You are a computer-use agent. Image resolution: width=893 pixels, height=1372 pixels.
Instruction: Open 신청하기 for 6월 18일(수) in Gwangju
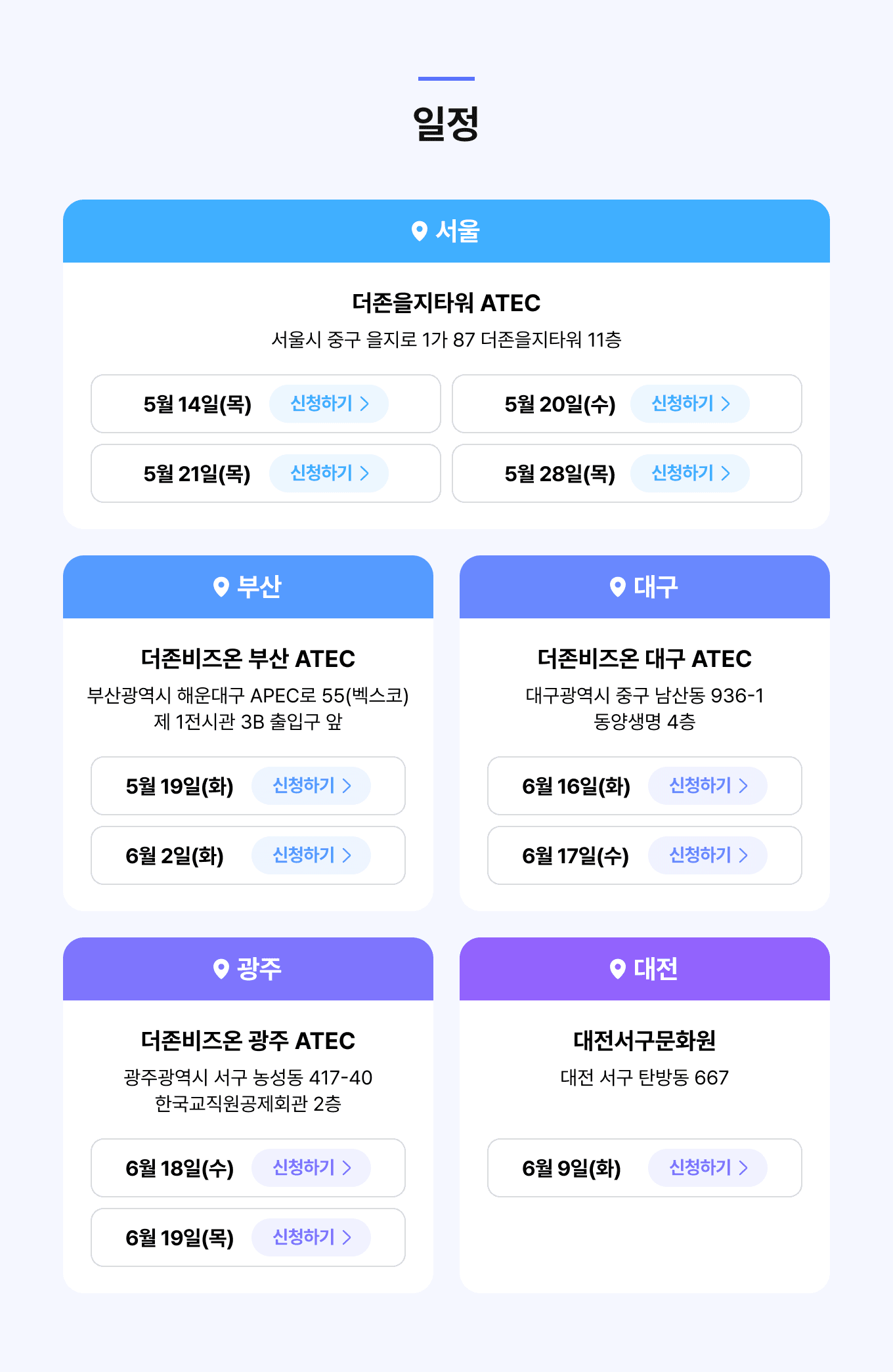point(312,1168)
